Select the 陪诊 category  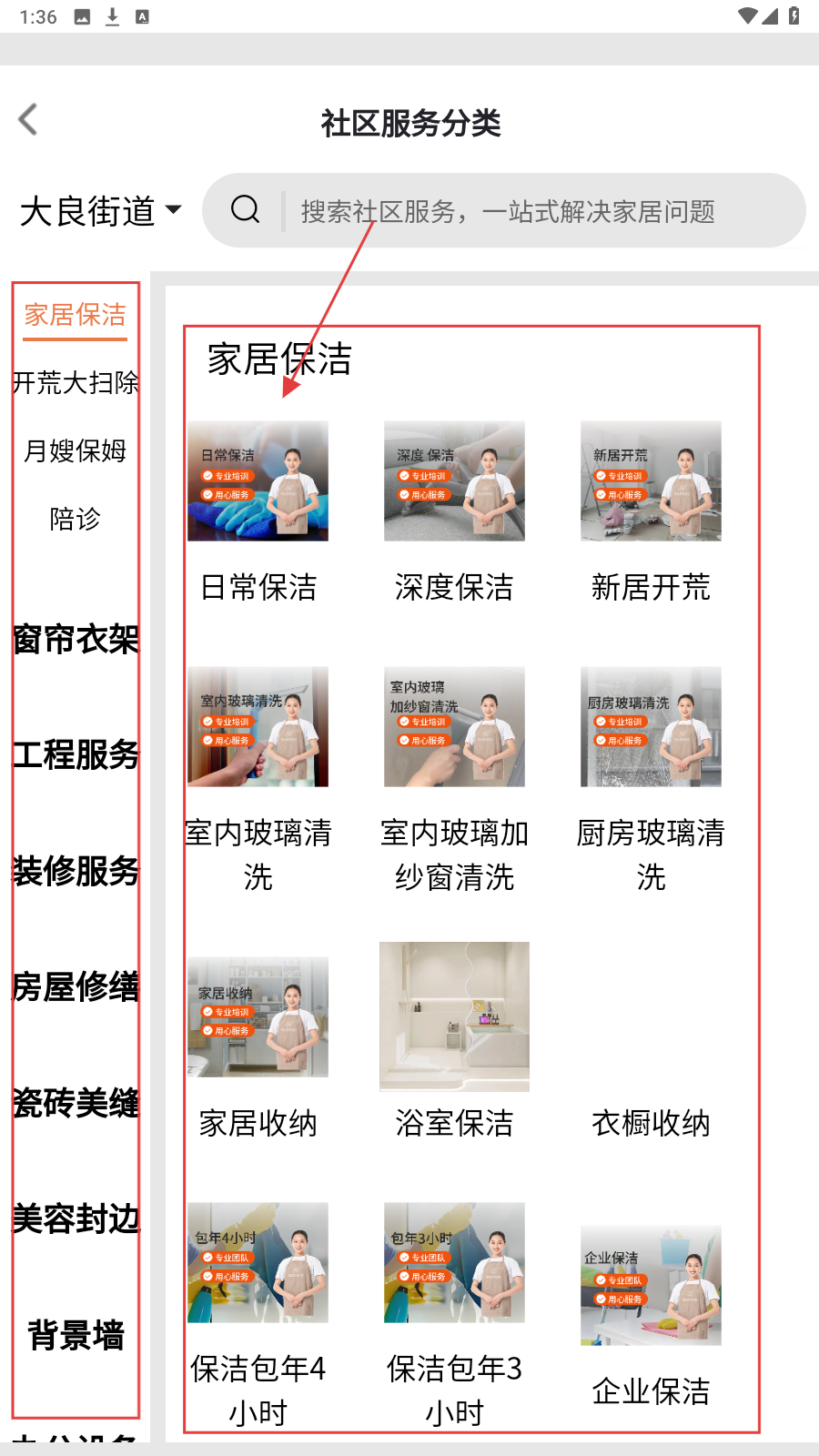76,519
